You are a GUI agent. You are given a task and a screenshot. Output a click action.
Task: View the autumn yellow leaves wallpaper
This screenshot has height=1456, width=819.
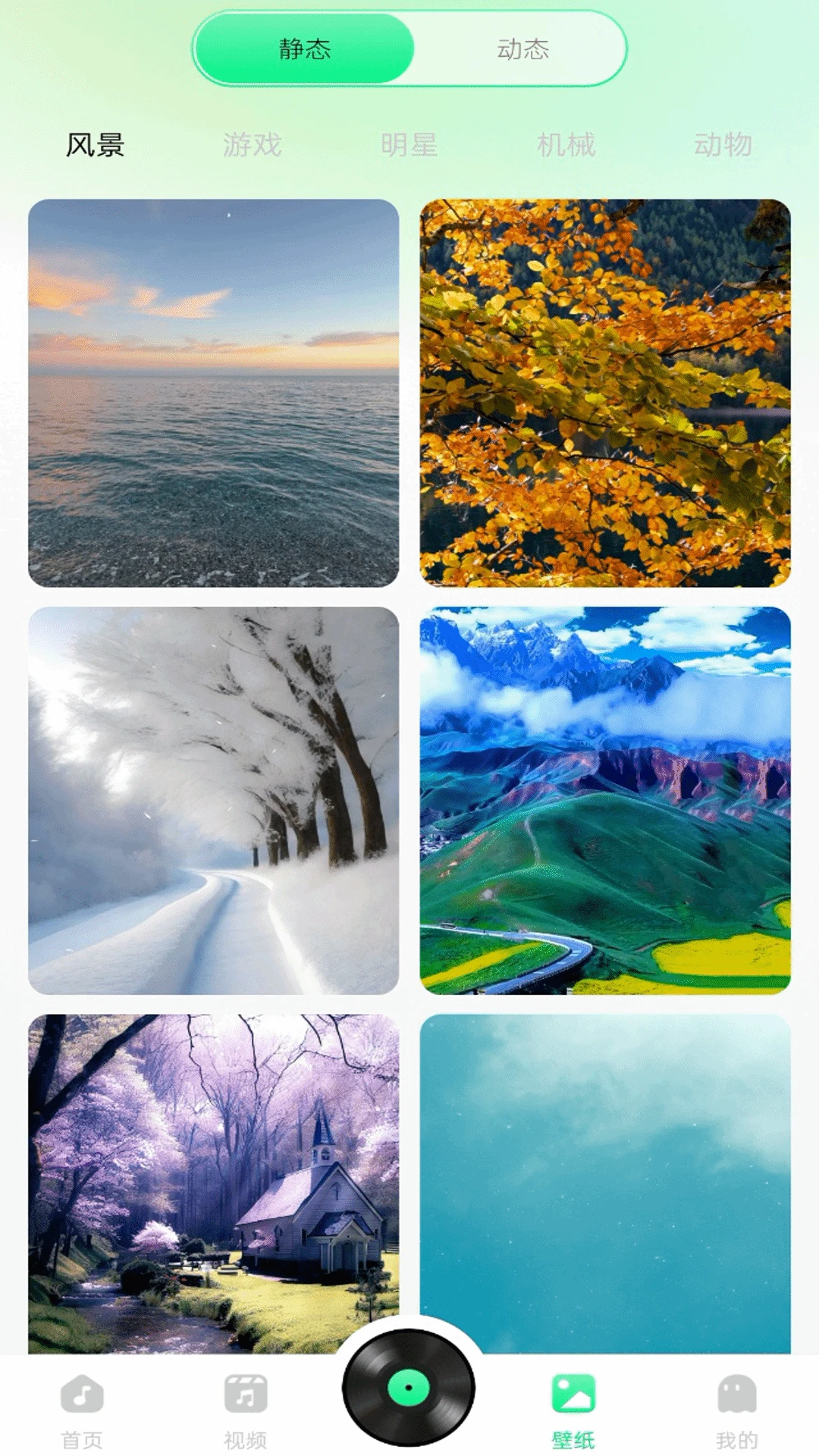point(605,393)
